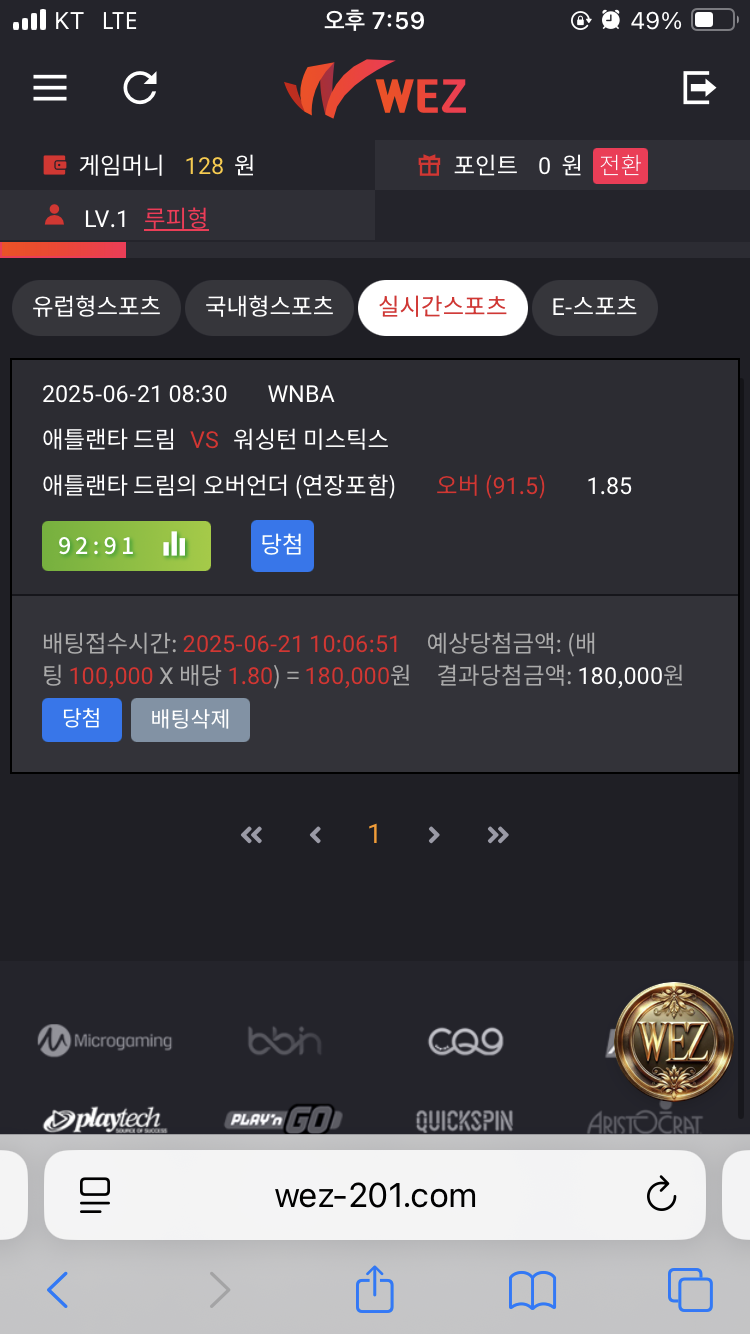This screenshot has height=1334, width=750.
Task: Switch to E-스포츠 tab
Action: (x=594, y=307)
